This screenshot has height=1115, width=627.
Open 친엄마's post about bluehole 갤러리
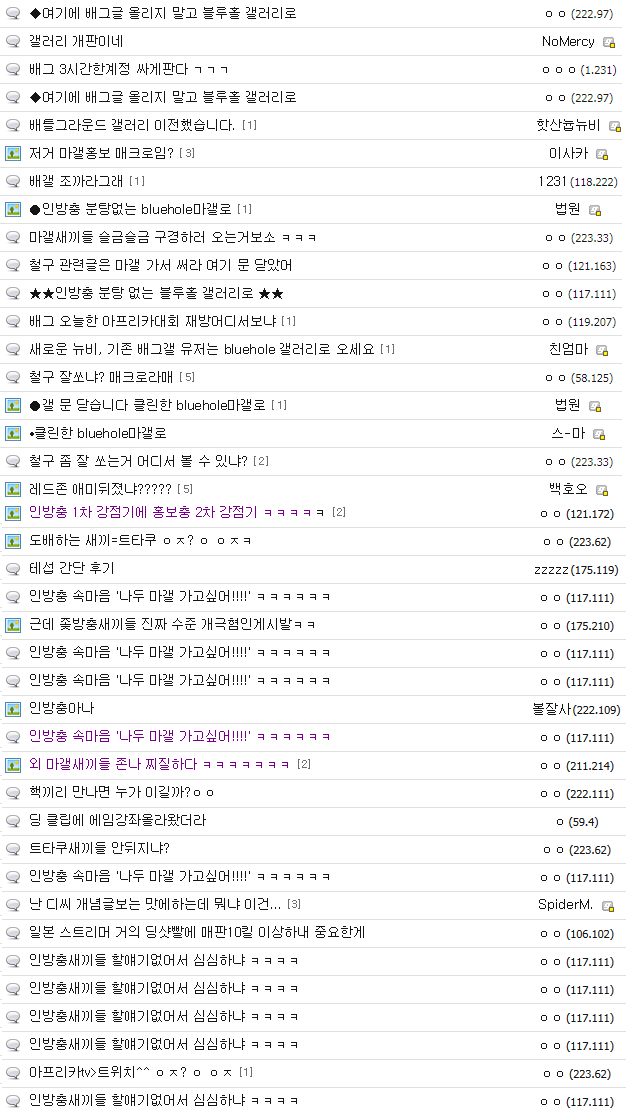[x=200, y=349]
